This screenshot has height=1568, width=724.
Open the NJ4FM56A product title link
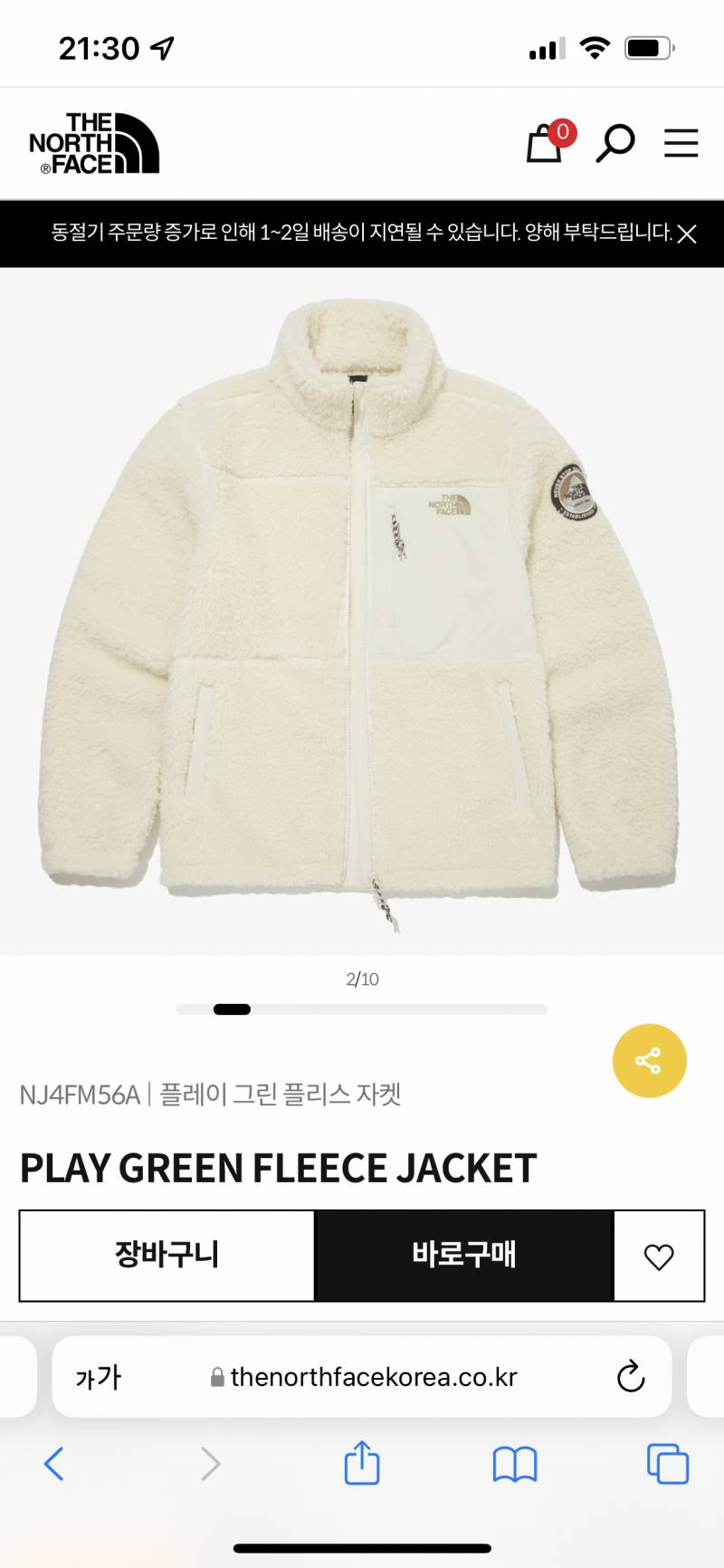(x=214, y=1095)
